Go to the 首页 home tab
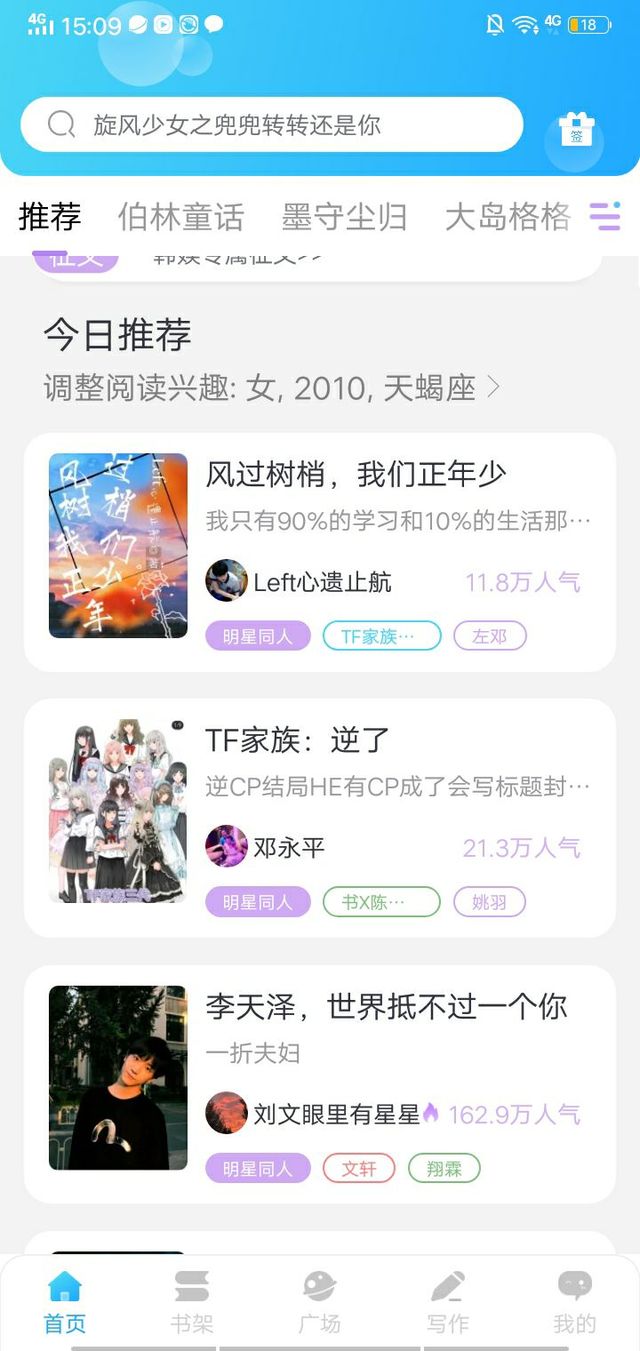640x1351 pixels. coord(65,1302)
